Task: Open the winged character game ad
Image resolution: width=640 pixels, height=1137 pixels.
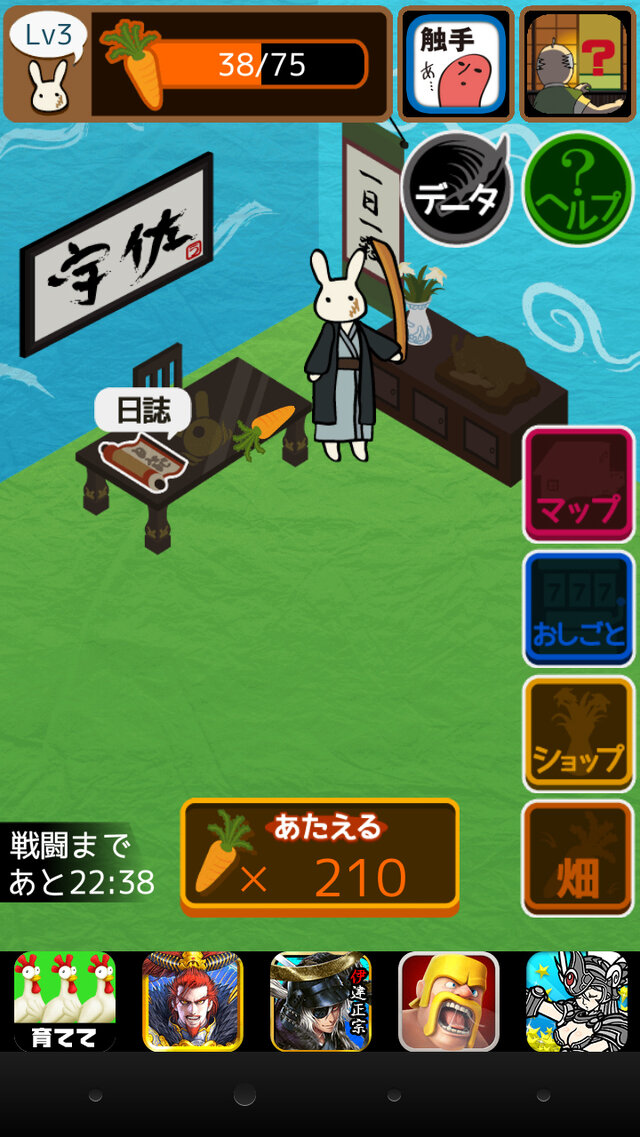Action: pos(577,1001)
